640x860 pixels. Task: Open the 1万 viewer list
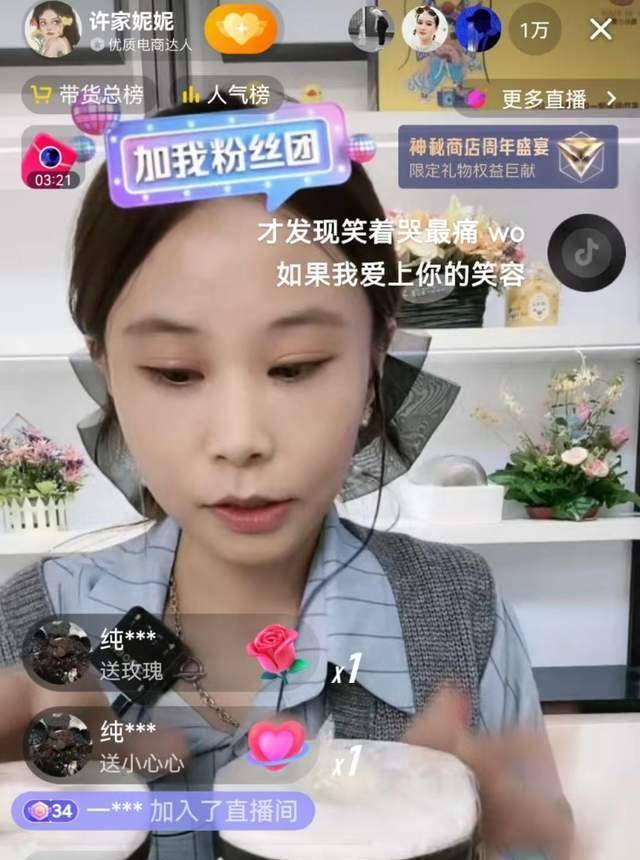pyautogui.click(x=534, y=29)
